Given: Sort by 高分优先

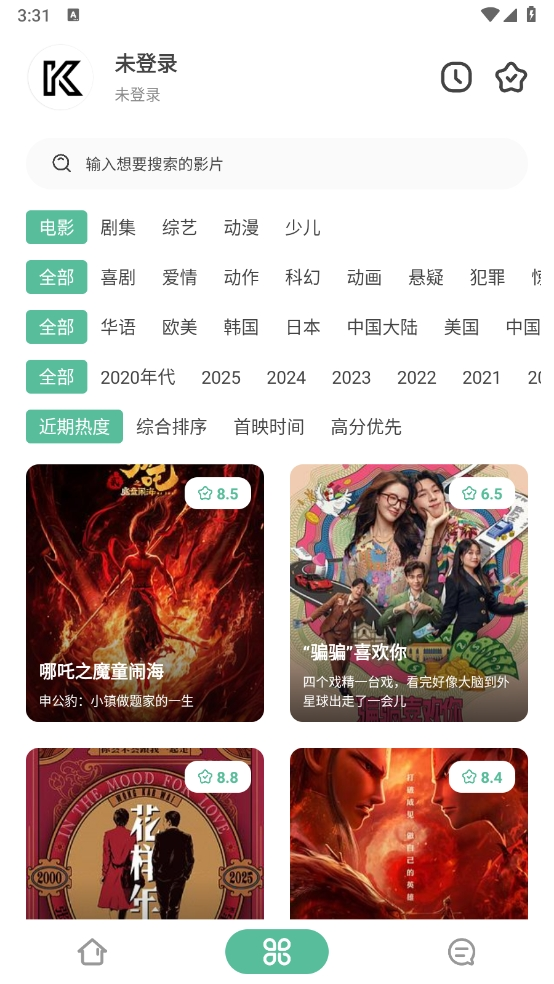Looking at the screenshot, I should 366,427.
